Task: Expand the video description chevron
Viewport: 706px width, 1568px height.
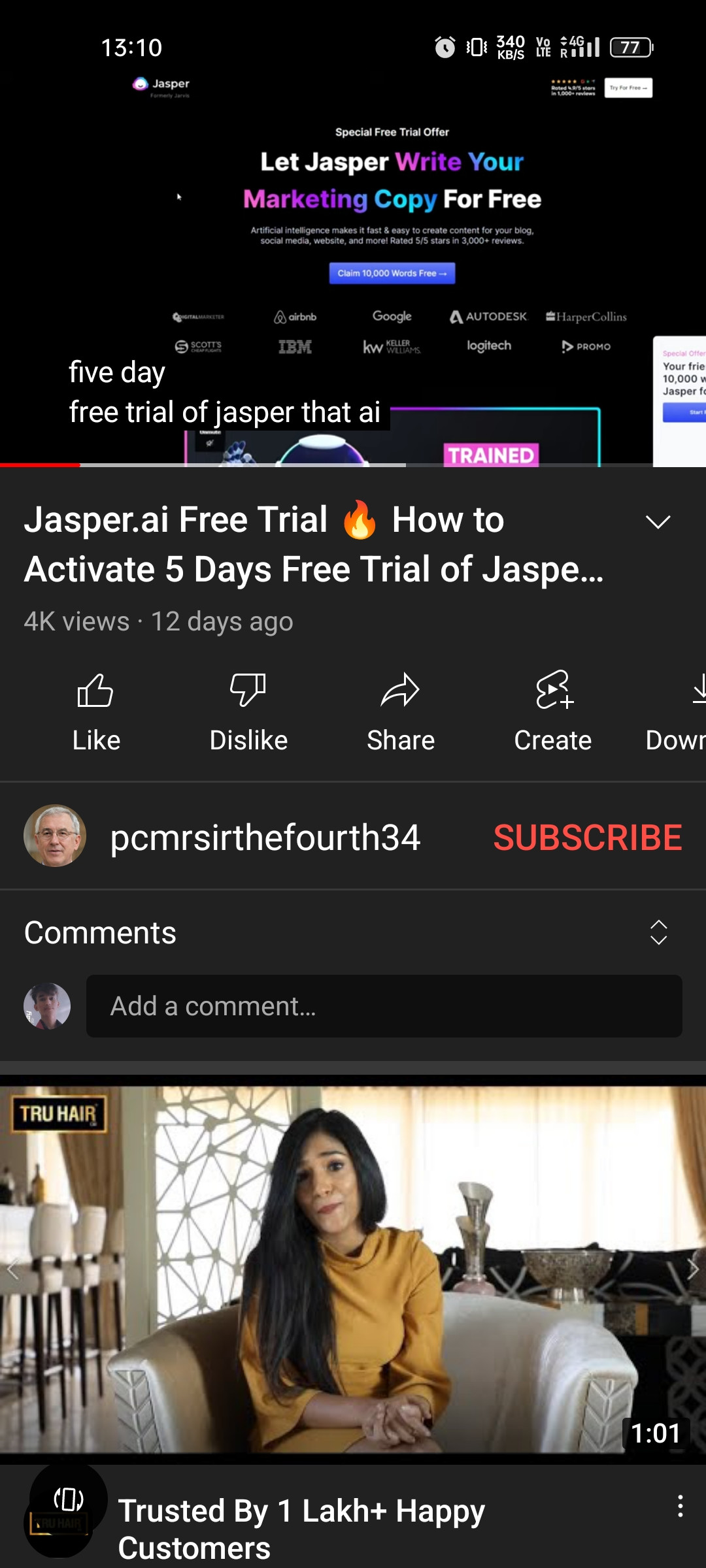Action: (x=658, y=521)
